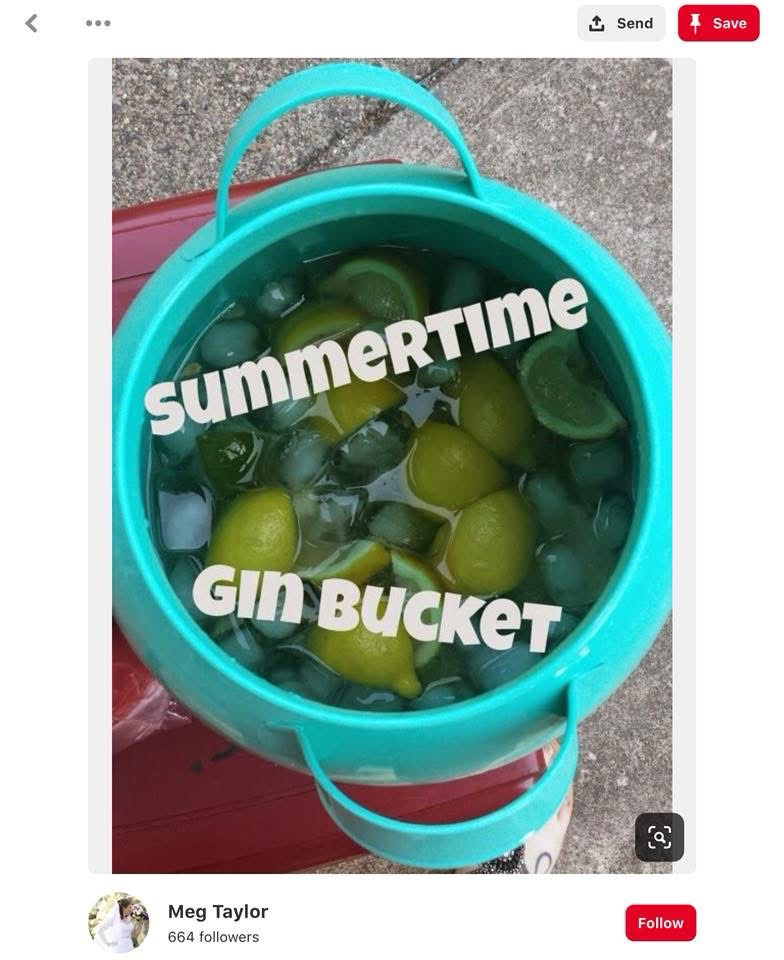
Task: Start a visual search on the pin
Action: (659, 837)
